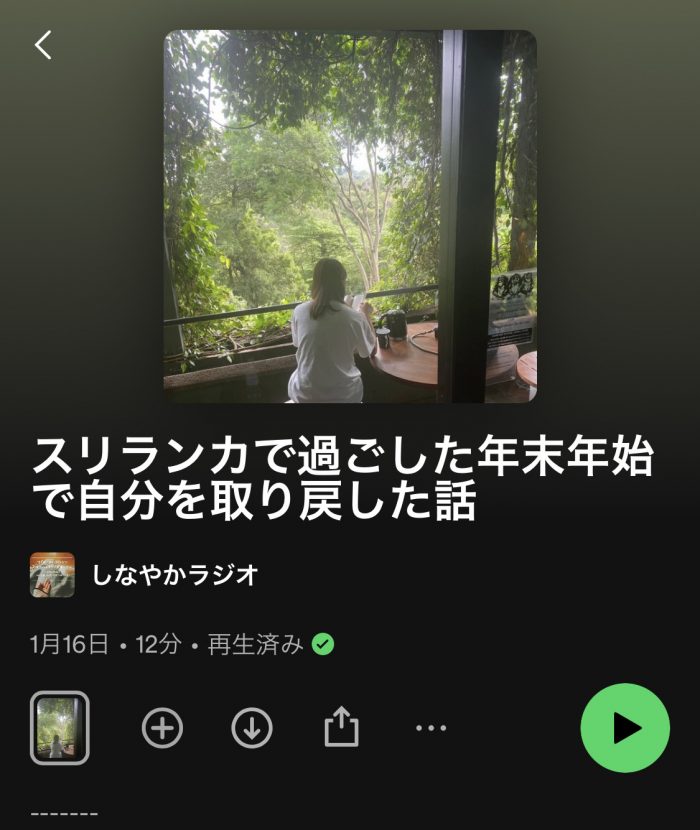The height and width of the screenshot is (830, 700).
Task: Tap the small episode preview thumbnail
Action: click(x=60, y=728)
